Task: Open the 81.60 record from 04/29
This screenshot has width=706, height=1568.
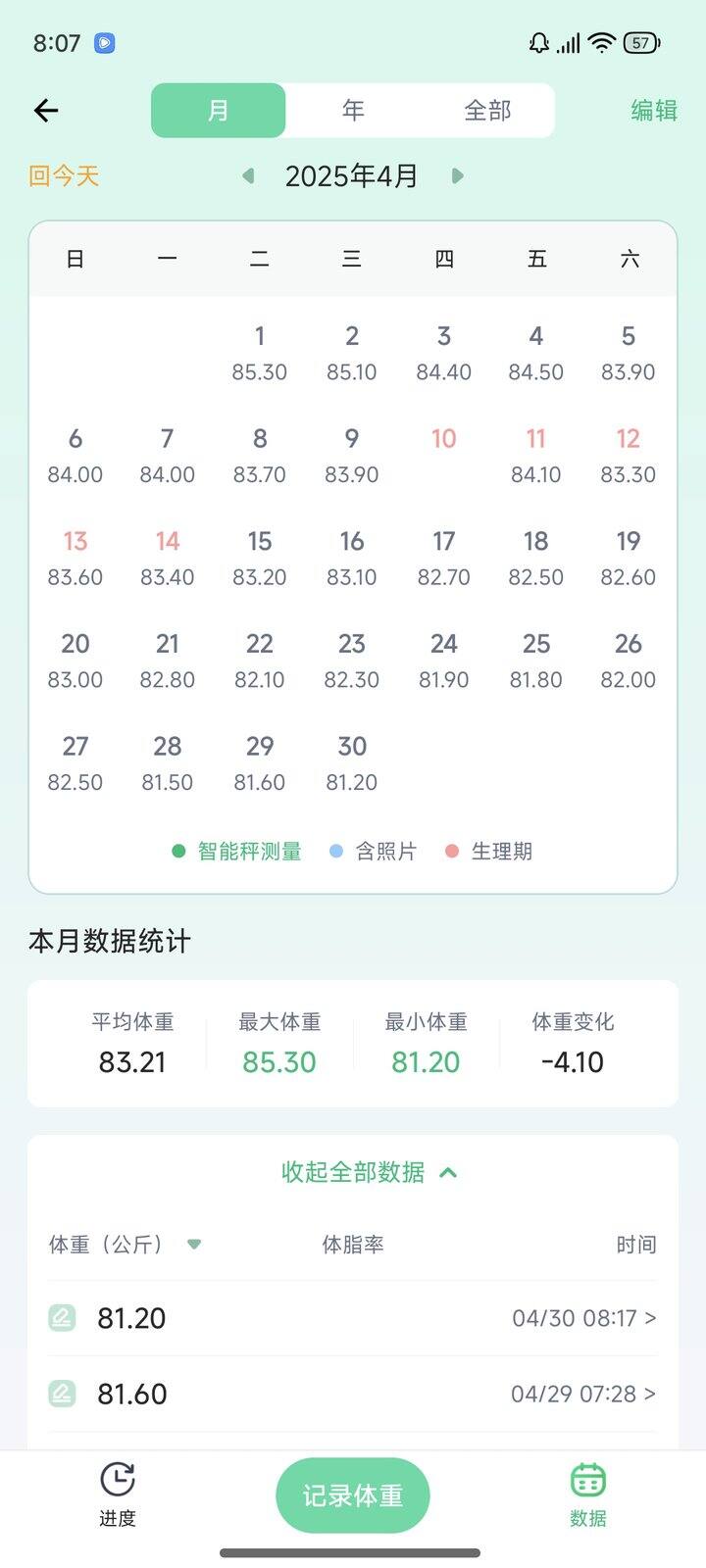Action: pyautogui.click(x=353, y=1394)
